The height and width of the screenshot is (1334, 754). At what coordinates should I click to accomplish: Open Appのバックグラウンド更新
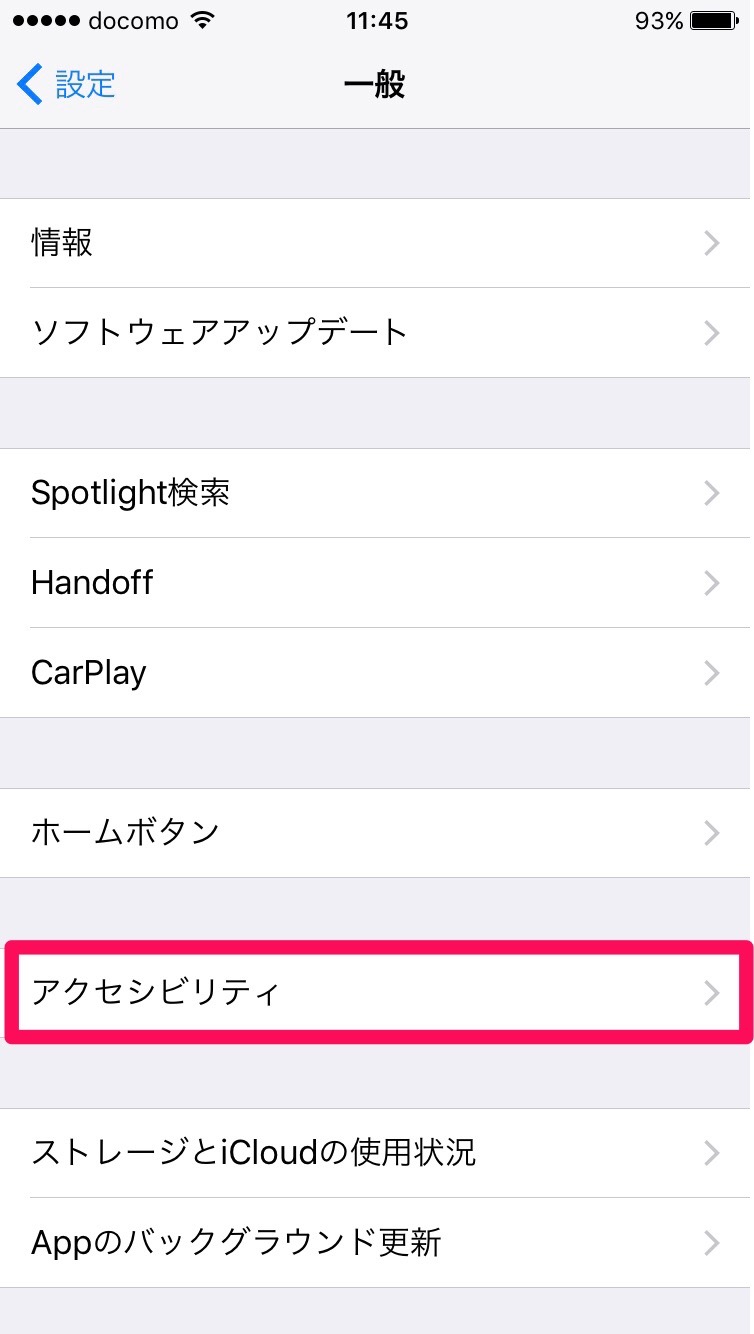click(x=377, y=1243)
